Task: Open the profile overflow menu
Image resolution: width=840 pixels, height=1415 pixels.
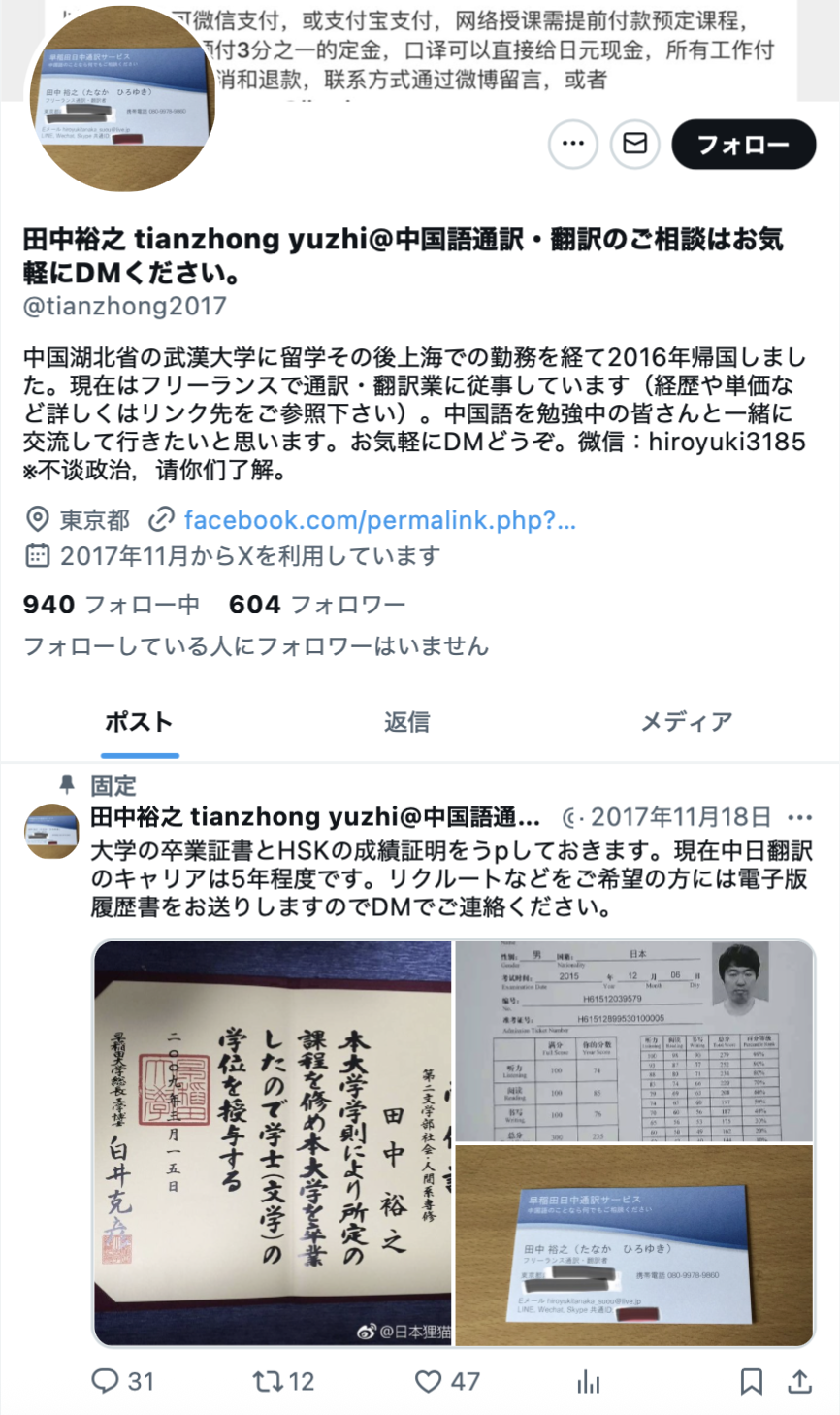Action: click(572, 145)
